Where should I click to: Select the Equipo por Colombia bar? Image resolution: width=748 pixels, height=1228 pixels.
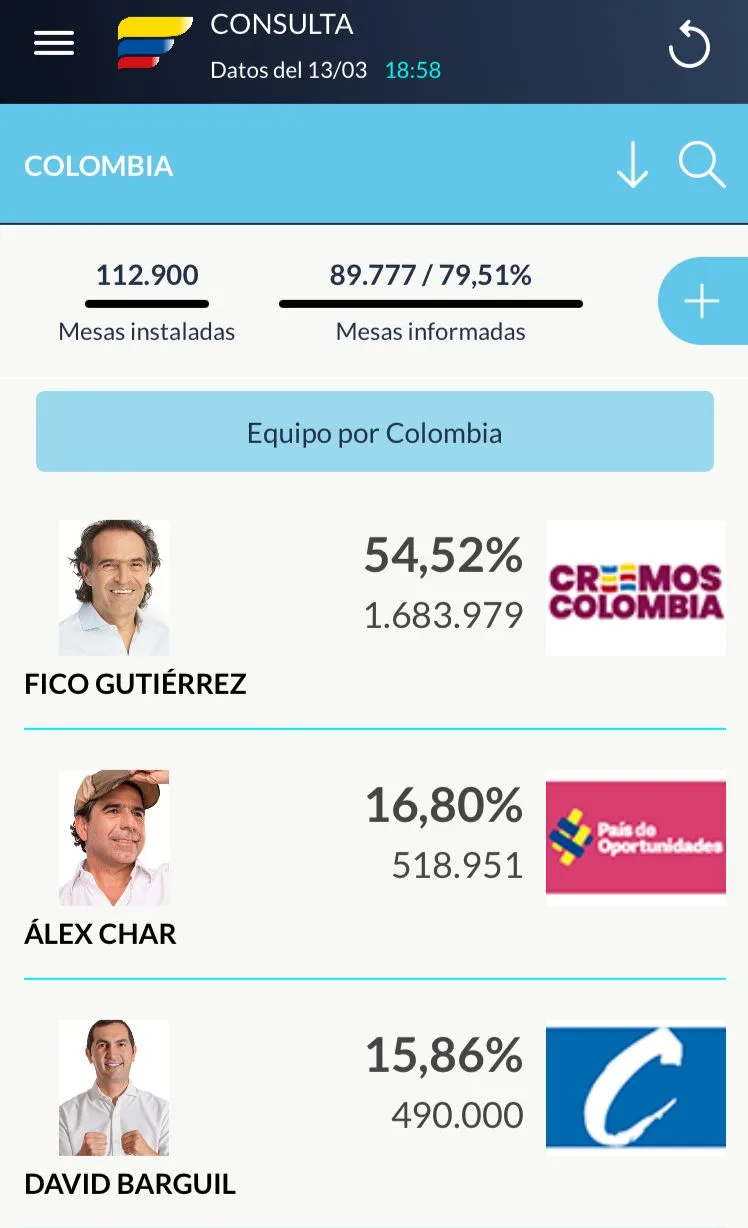pos(375,431)
